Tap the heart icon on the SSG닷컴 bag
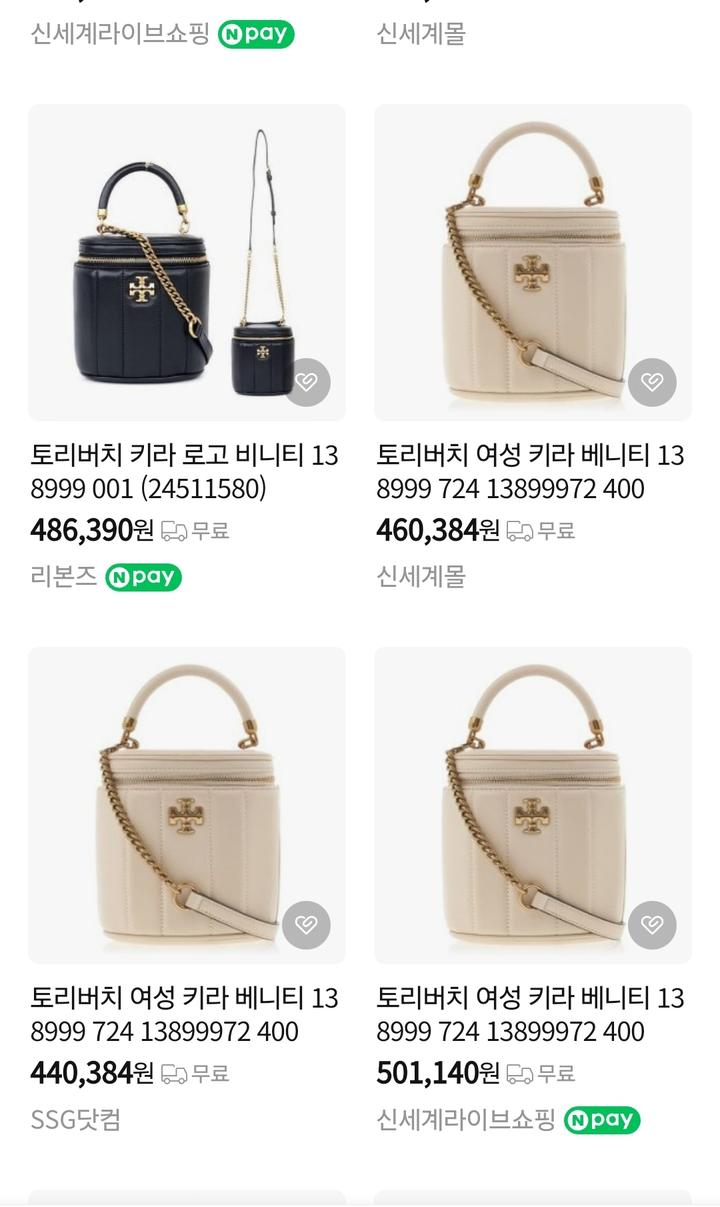The height and width of the screenshot is (1207, 720). (306, 925)
